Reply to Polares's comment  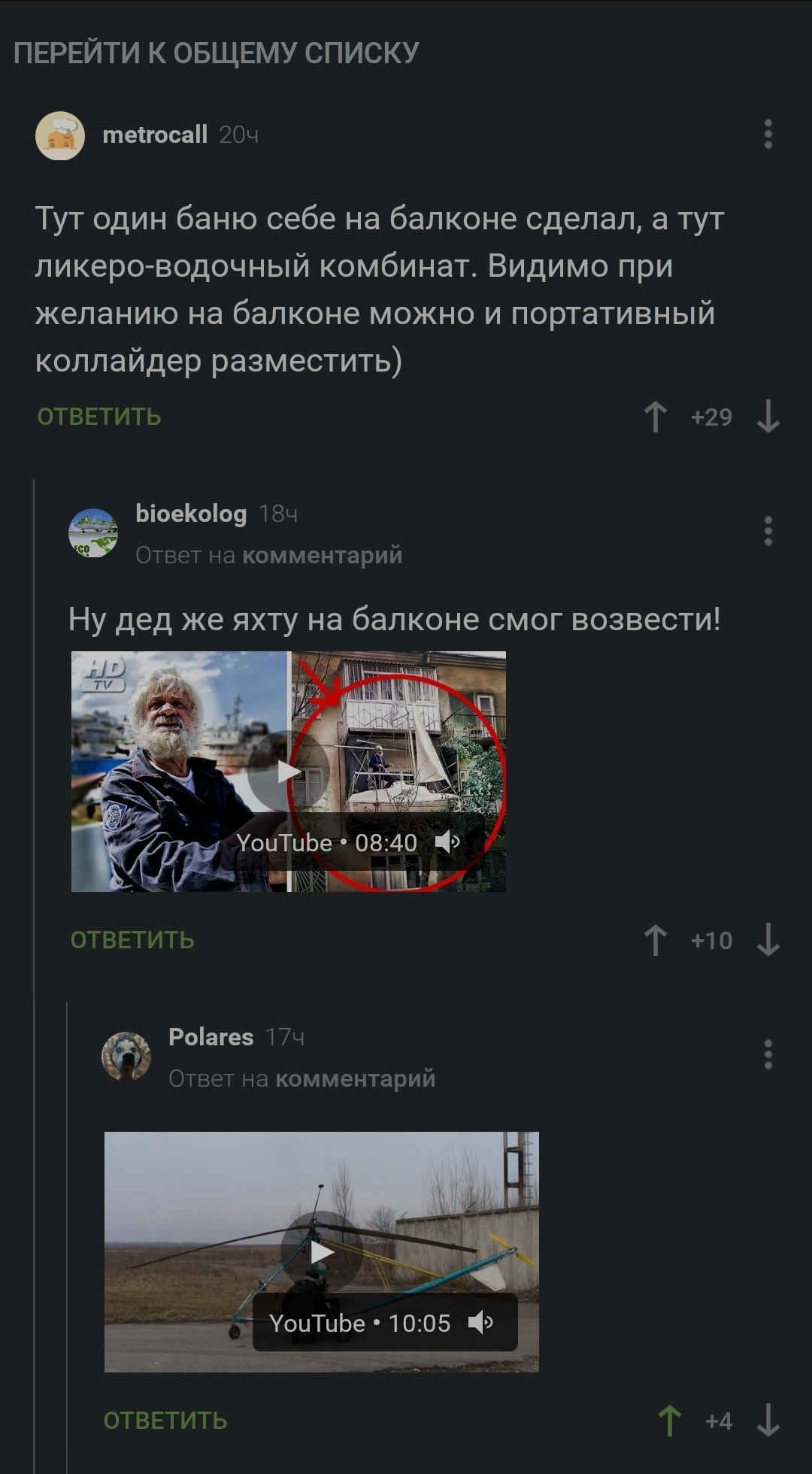click(165, 1421)
